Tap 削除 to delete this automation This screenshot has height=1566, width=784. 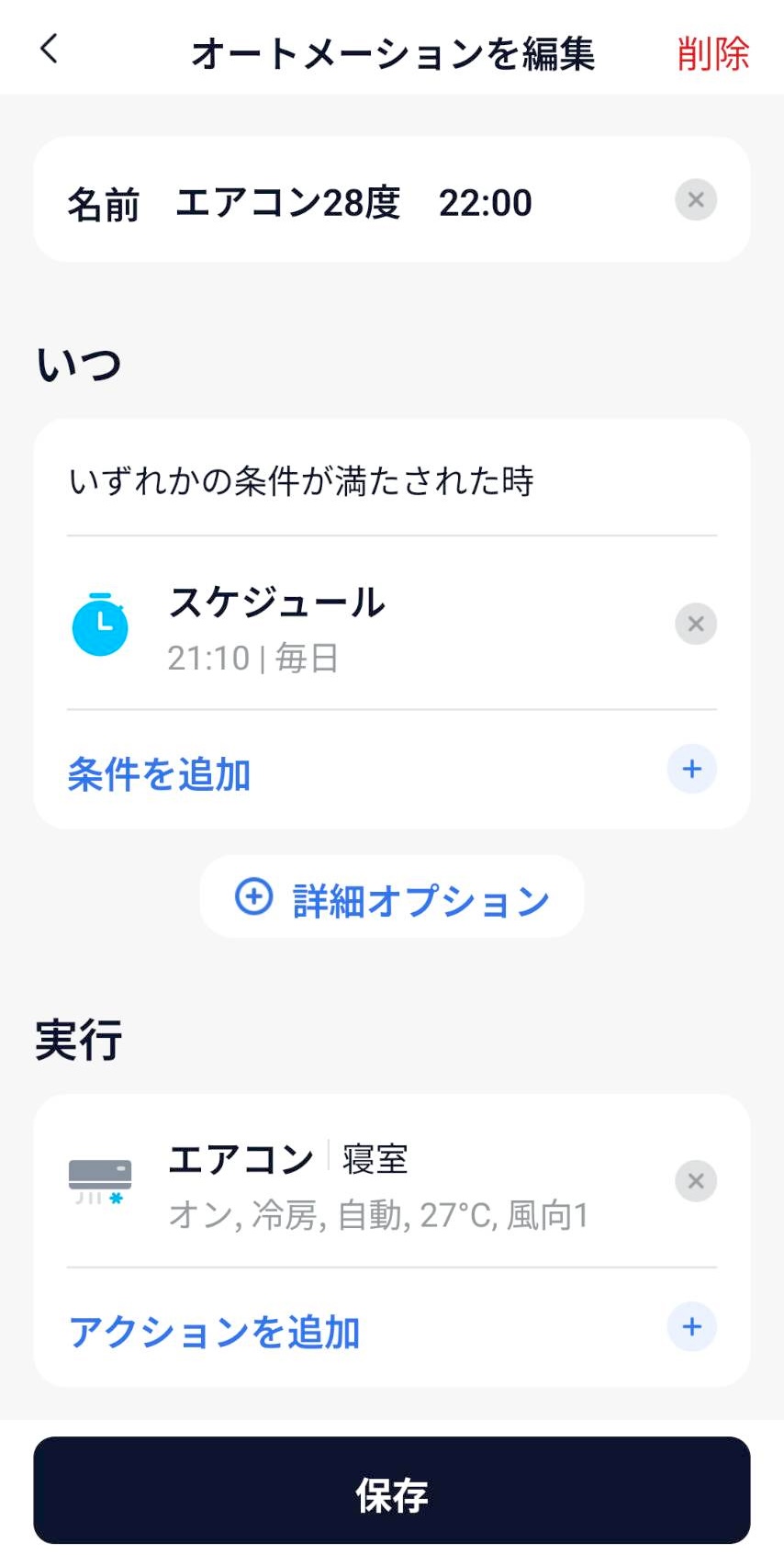pos(712,53)
